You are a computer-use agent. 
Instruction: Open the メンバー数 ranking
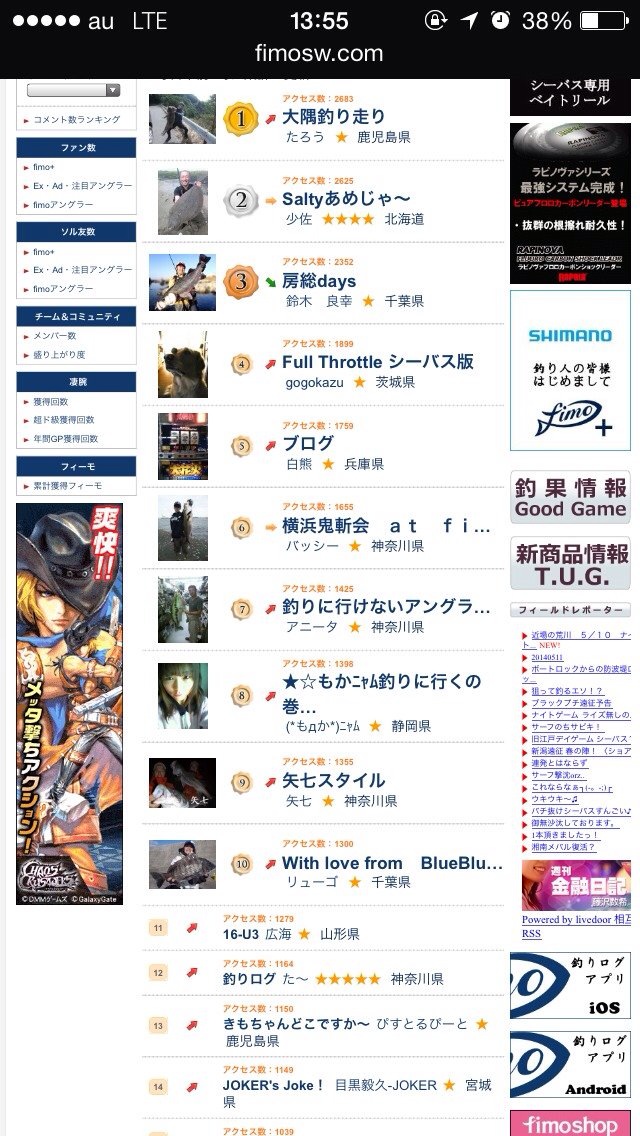[x=54, y=336]
